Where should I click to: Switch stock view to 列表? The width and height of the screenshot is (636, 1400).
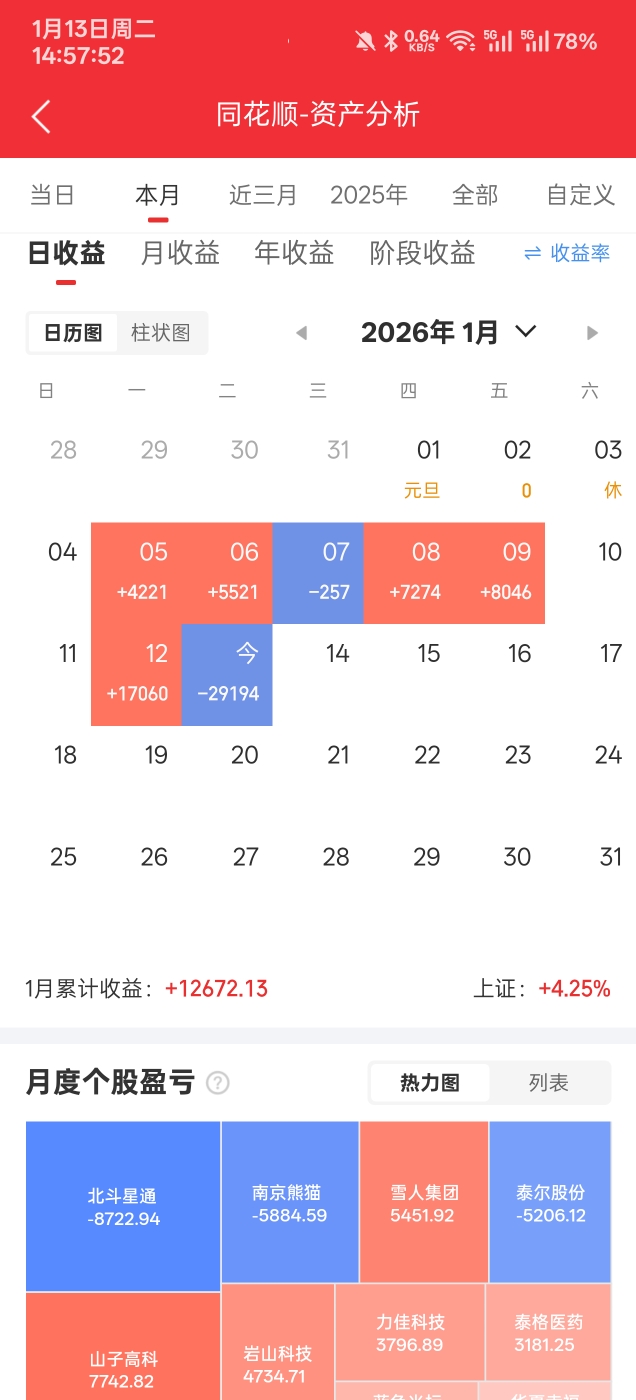pyautogui.click(x=548, y=1083)
